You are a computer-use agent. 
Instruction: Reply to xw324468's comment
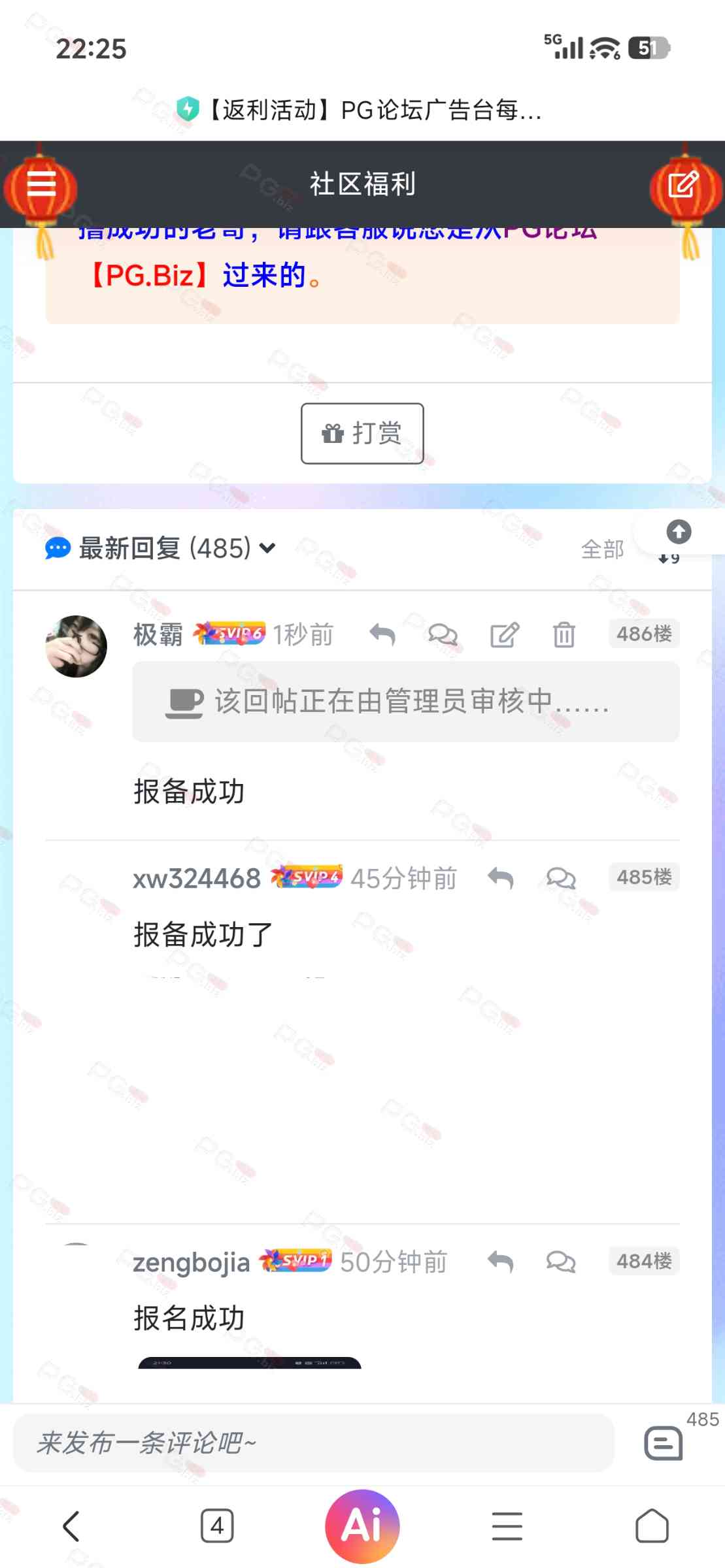pyautogui.click(x=500, y=877)
